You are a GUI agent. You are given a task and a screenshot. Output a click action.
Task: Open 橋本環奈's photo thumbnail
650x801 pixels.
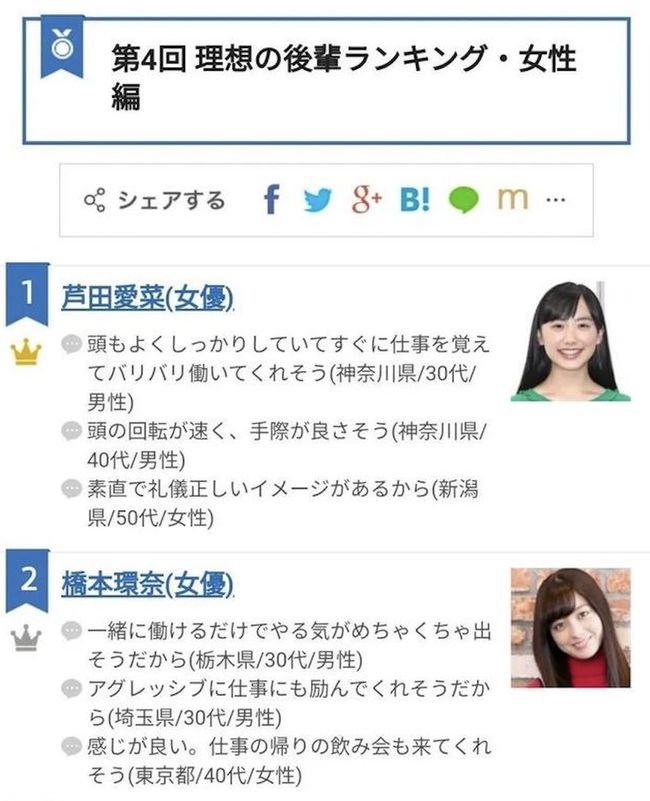[x=570, y=627]
